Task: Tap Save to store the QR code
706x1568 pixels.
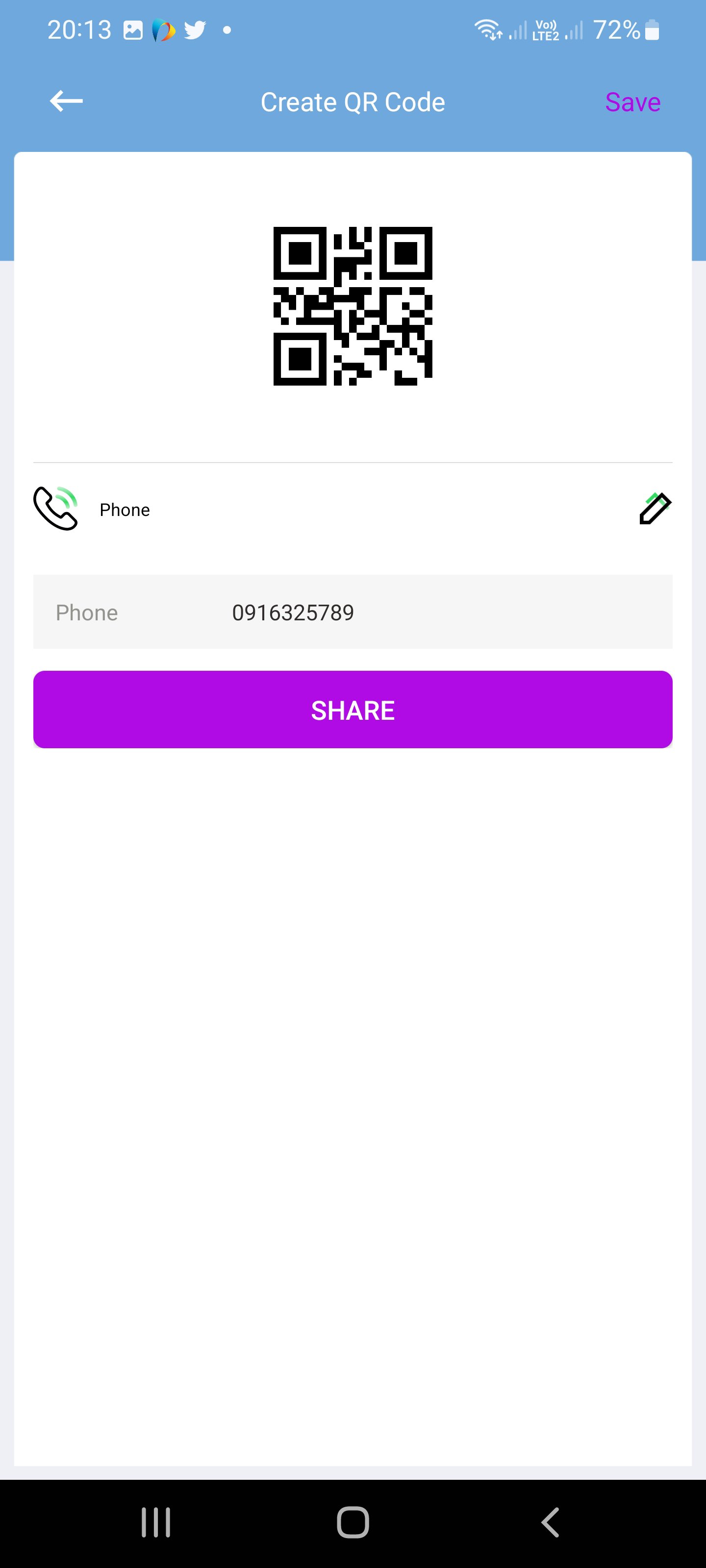Action: pos(632,101)
